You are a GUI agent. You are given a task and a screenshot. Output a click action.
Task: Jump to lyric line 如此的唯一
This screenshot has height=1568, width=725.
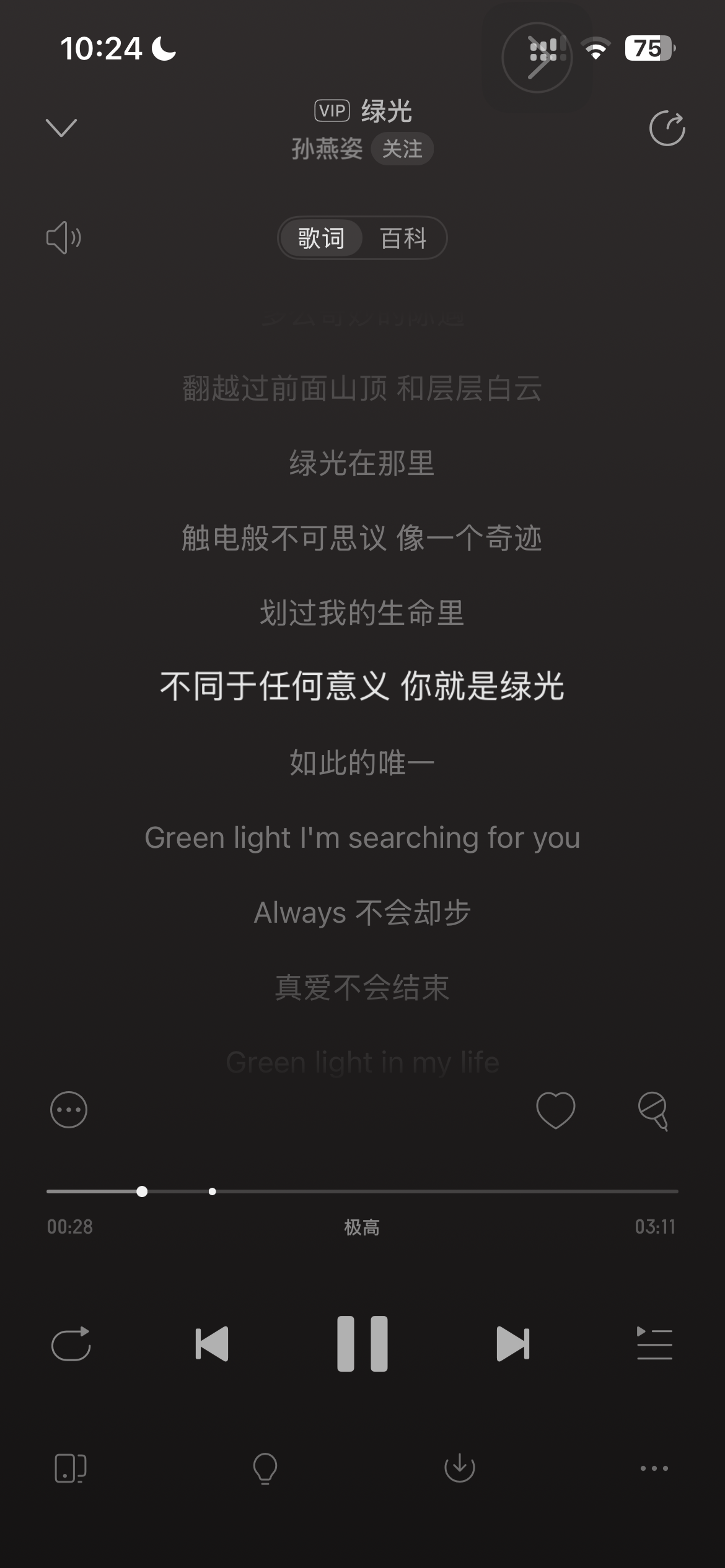362,762
